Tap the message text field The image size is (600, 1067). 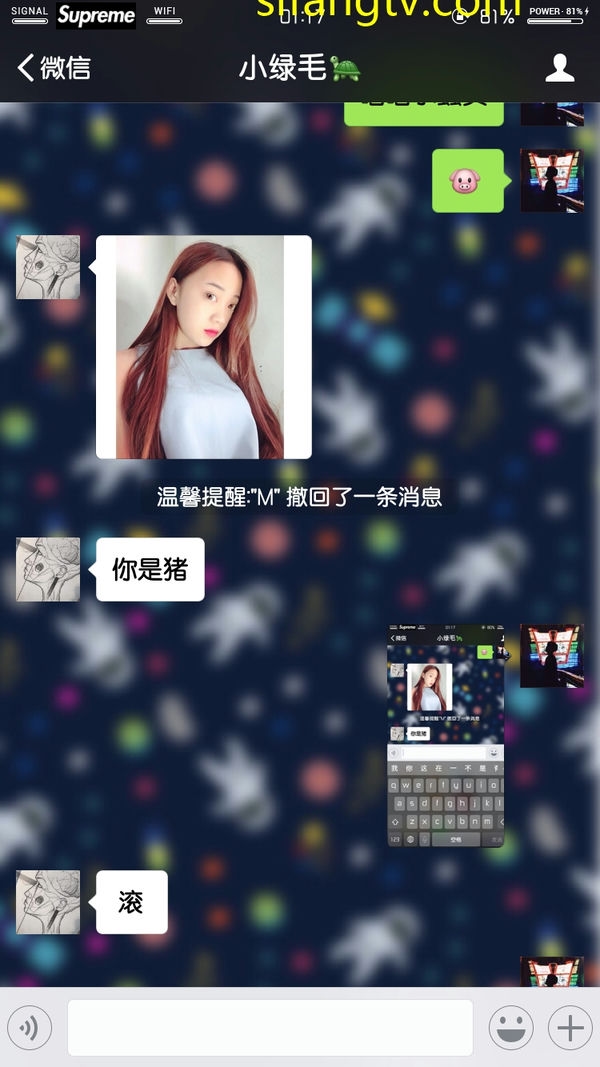(x=270, y=1027)
